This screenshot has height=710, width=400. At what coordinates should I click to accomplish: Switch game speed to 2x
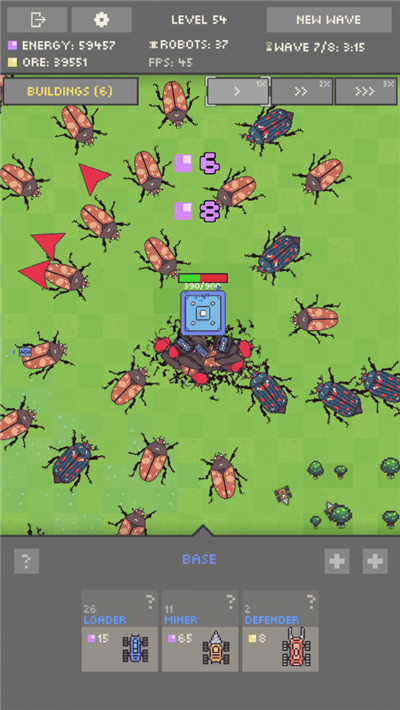(x=302, y=91)
